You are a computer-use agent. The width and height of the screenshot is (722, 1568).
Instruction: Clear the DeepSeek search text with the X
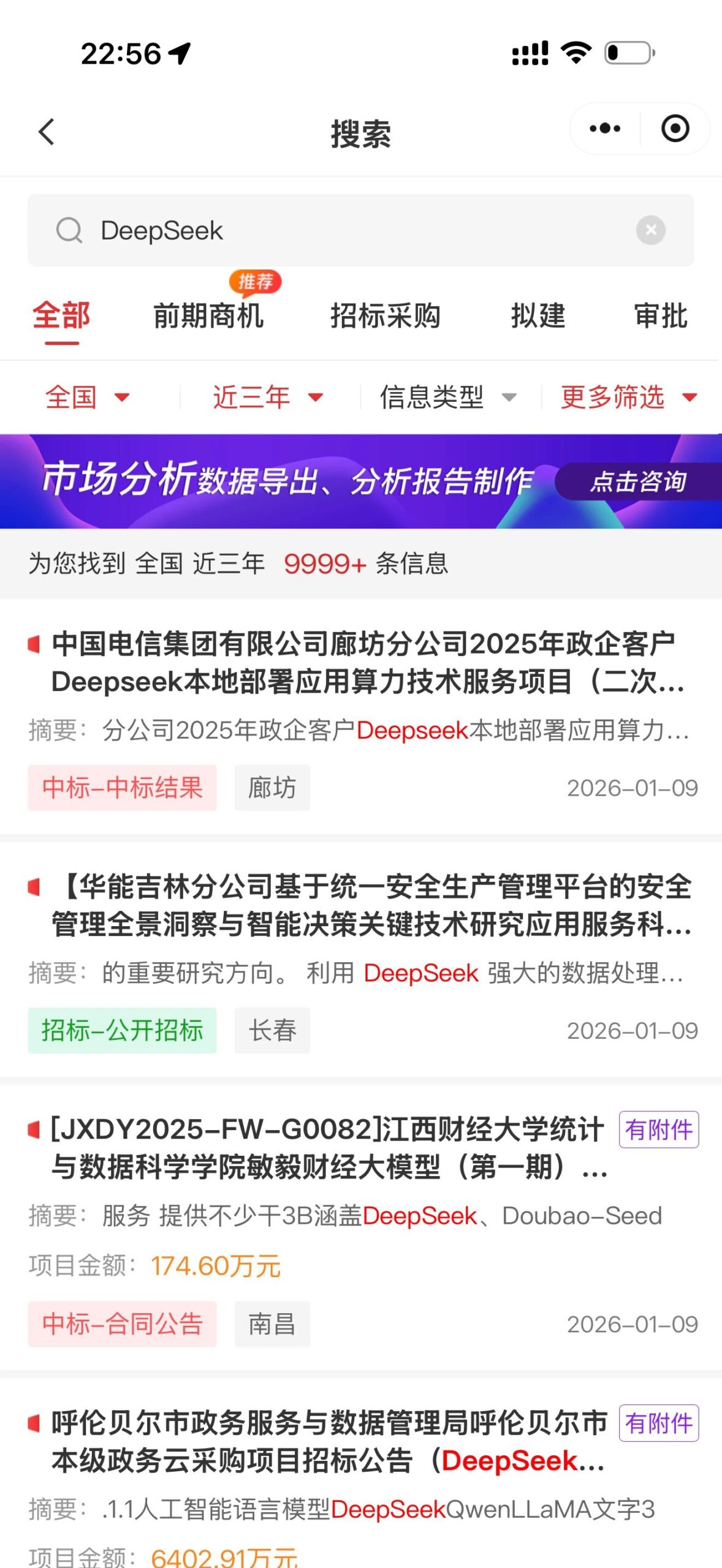(x=652, y=230)
